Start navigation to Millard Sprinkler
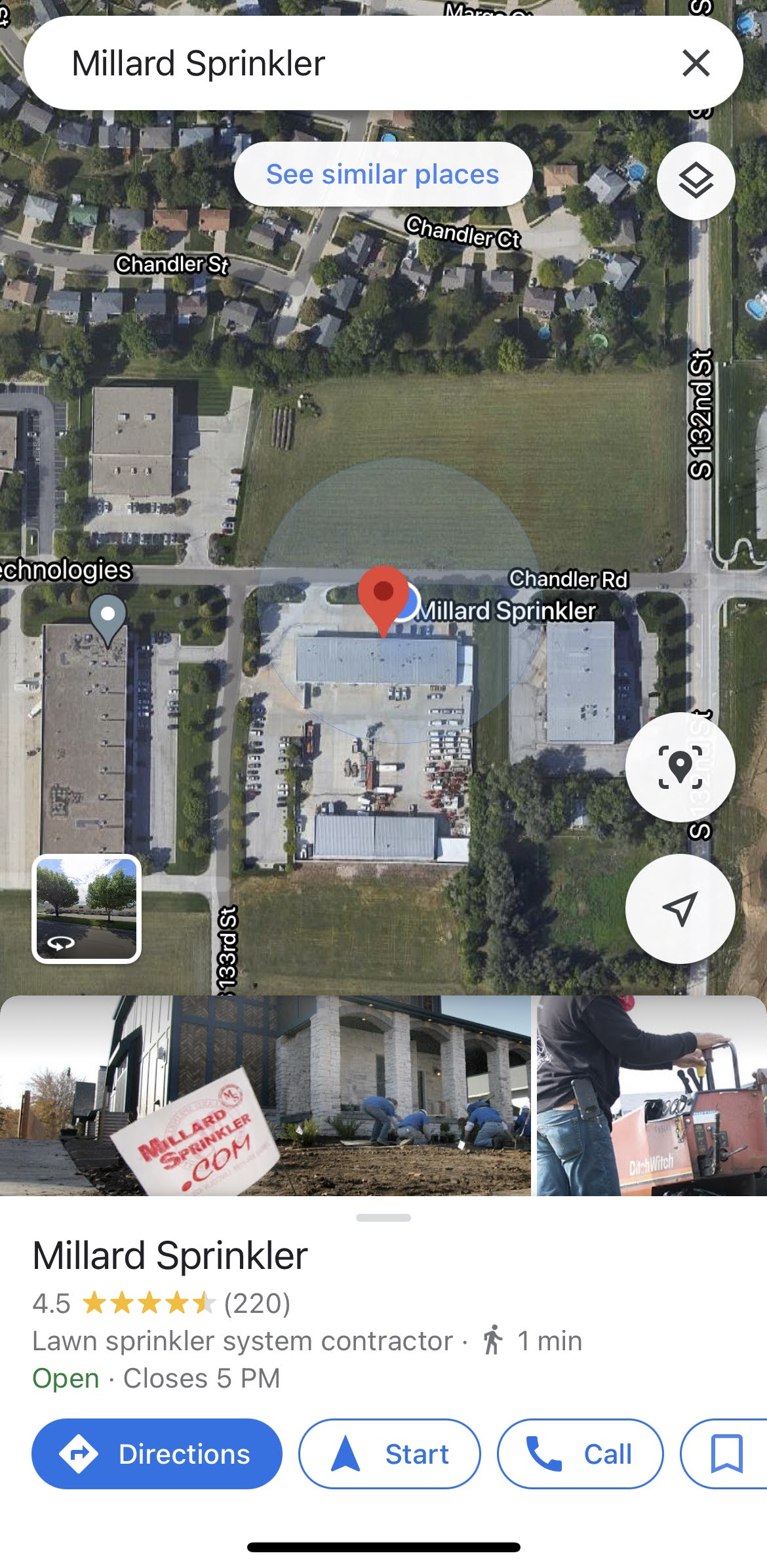 click(x=389, y=1454)
